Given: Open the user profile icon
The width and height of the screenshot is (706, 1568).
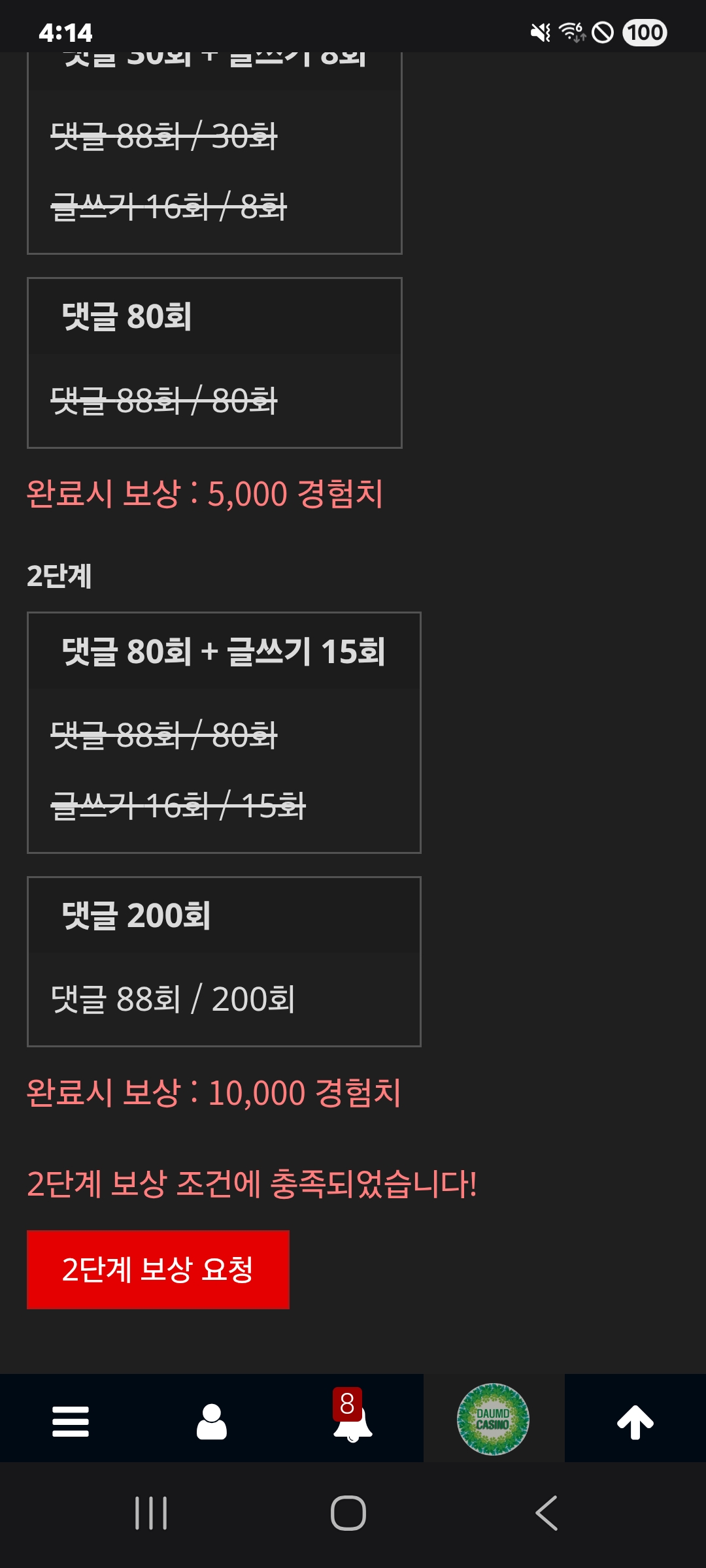Looking at the screenshot, I should [x=212, y=1421].
